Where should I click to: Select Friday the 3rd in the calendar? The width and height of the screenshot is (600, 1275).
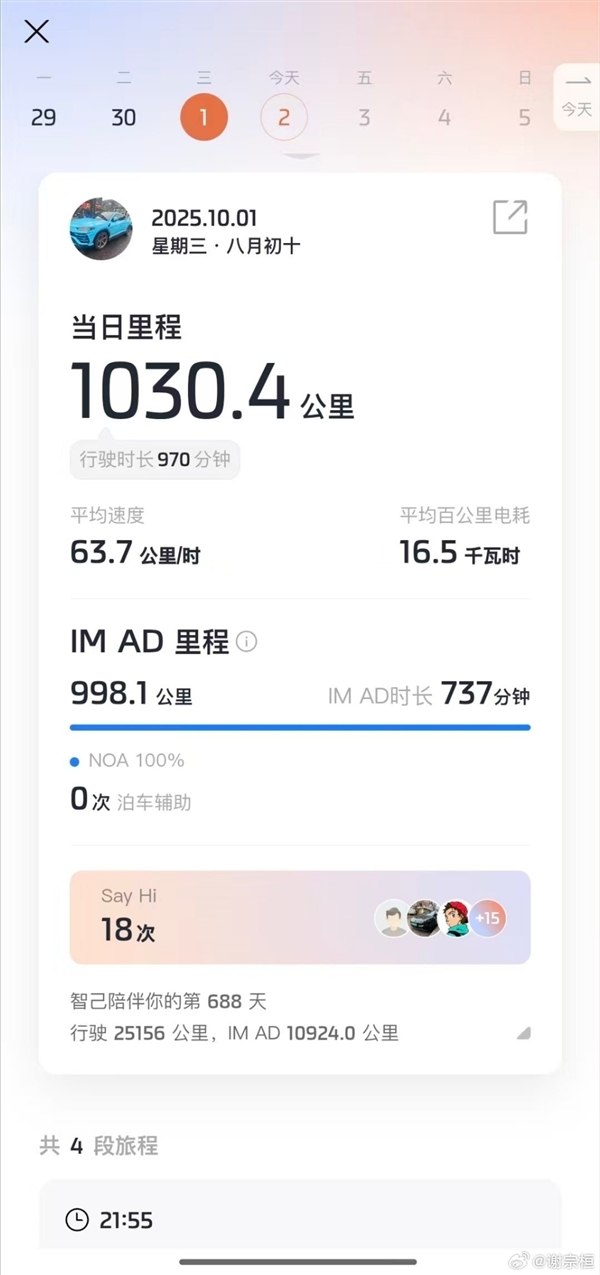[364, 117]
